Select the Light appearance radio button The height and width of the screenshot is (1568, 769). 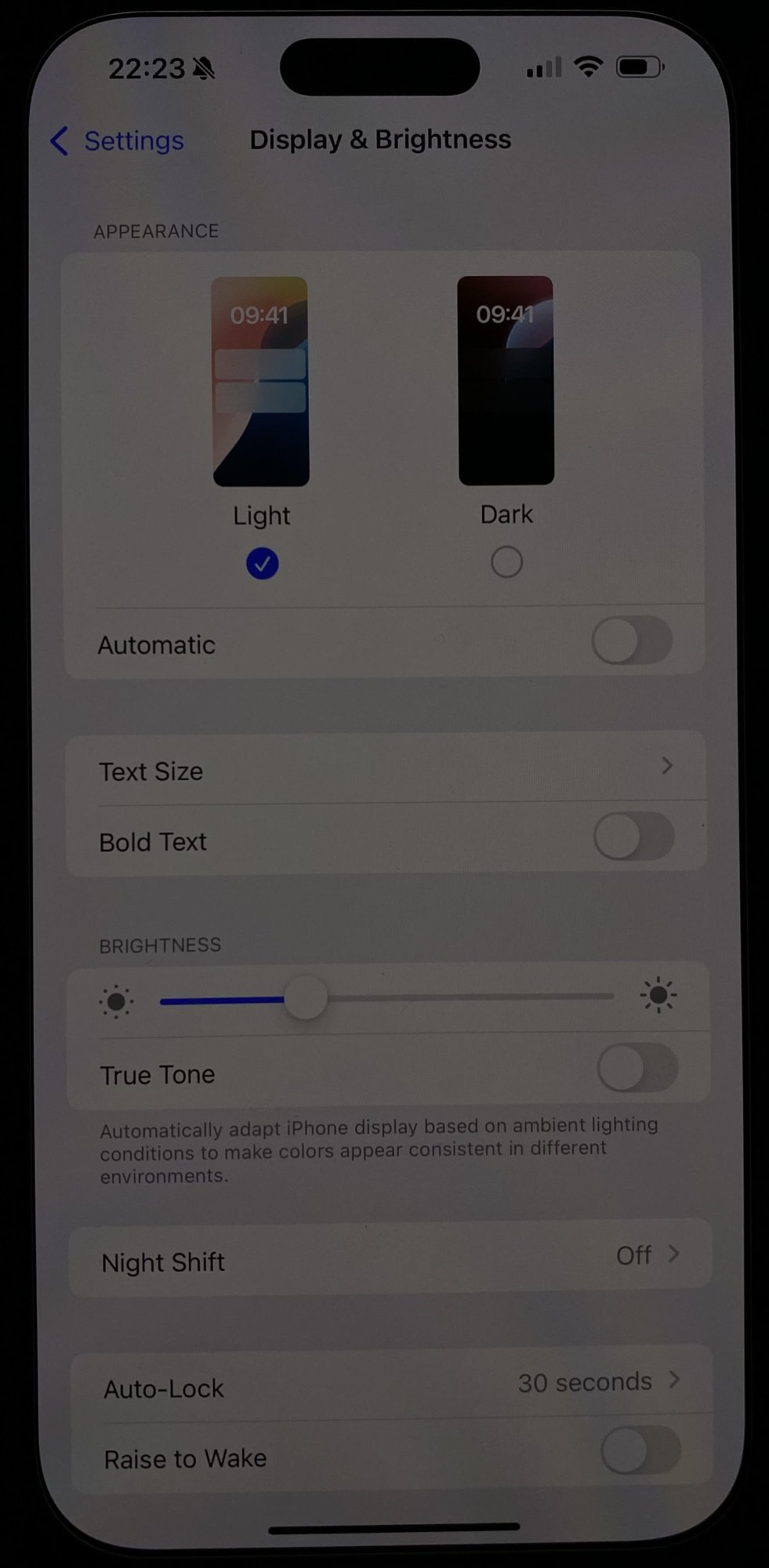point(262,564)
